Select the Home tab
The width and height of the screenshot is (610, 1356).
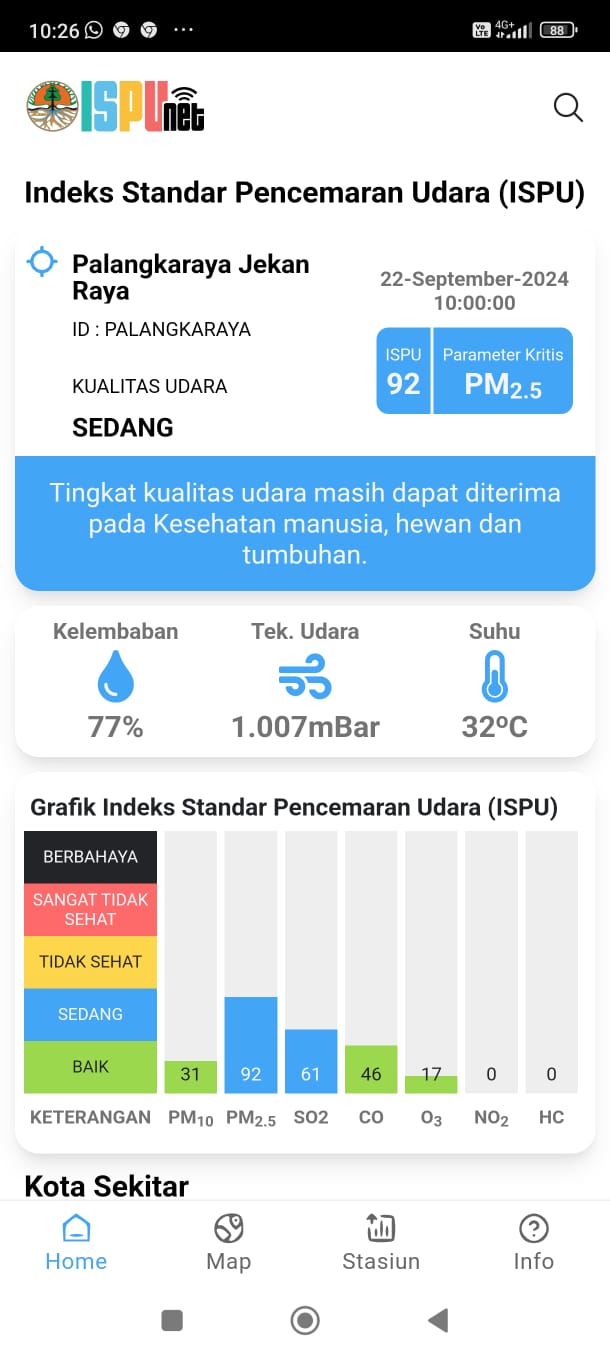pos(76,1243)
